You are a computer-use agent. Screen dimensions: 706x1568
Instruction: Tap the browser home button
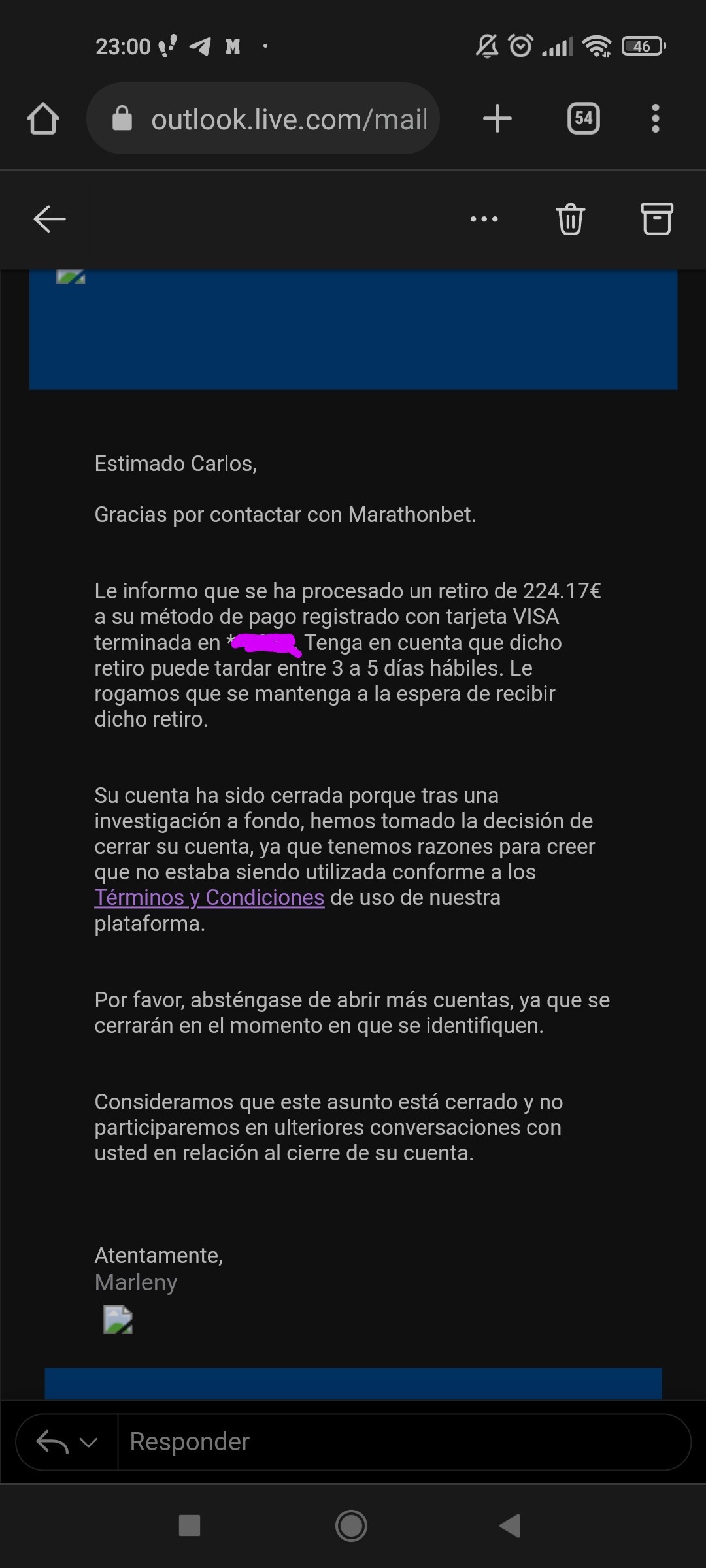coord(43,119)
